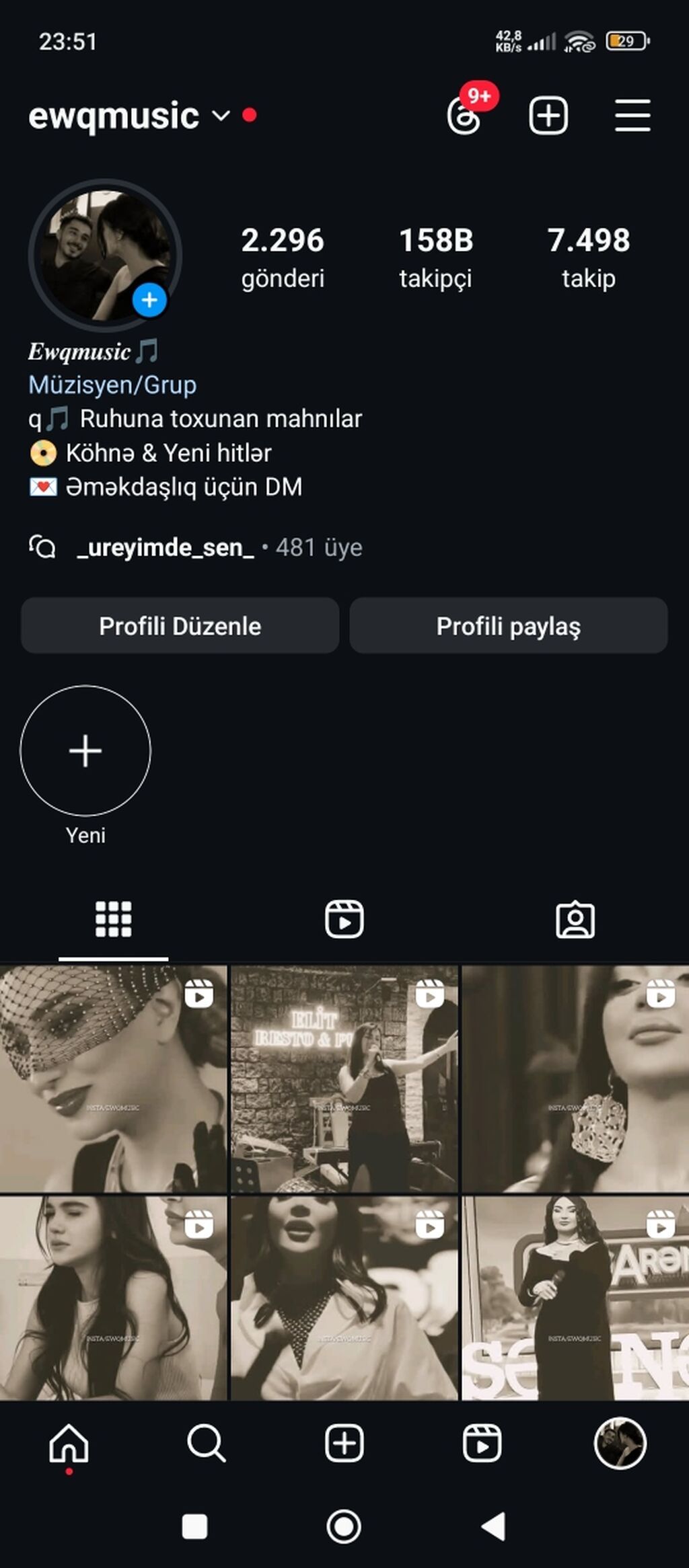Viewport: 689px width, 1568px height.
Task: Switch to the posts grid tab
Action: pyautogui.click(x=113, y=919)
